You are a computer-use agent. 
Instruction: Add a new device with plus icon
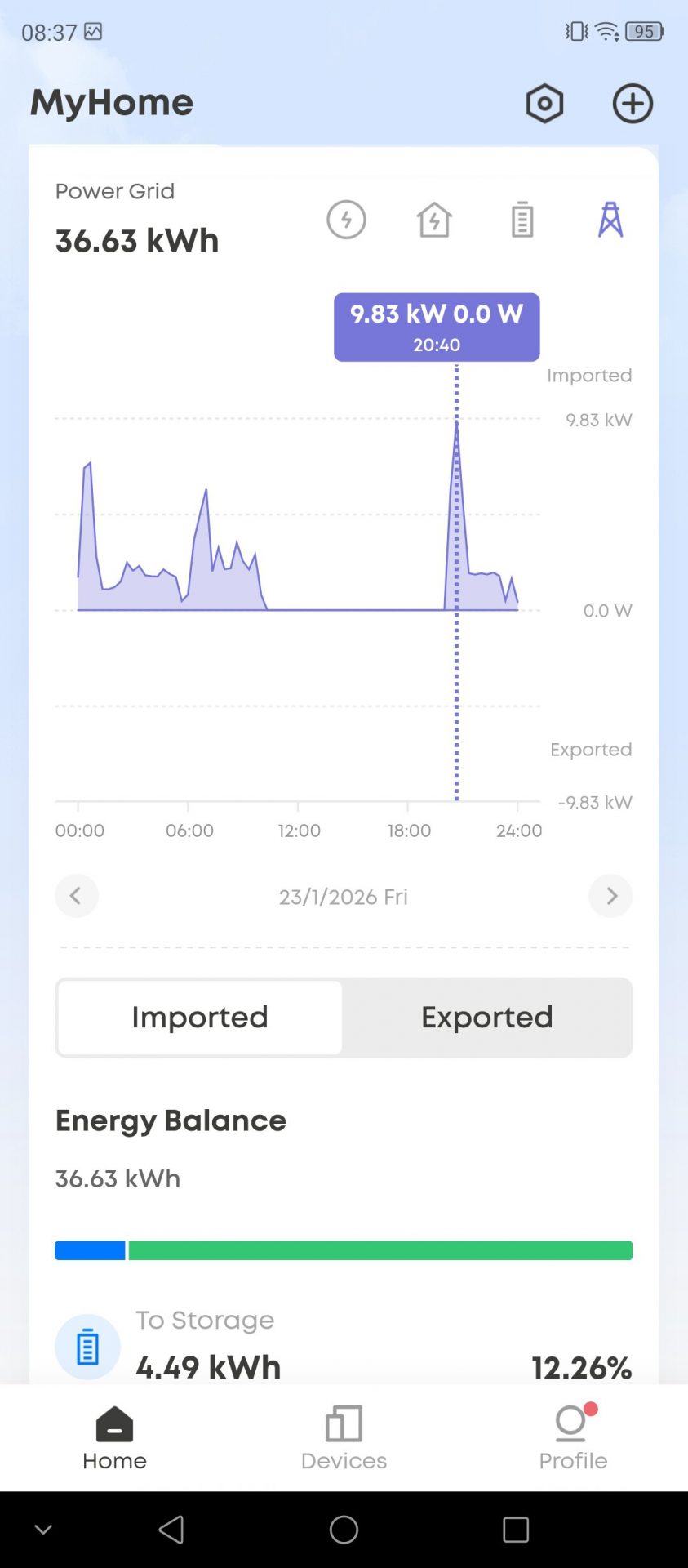click(633, 104)
